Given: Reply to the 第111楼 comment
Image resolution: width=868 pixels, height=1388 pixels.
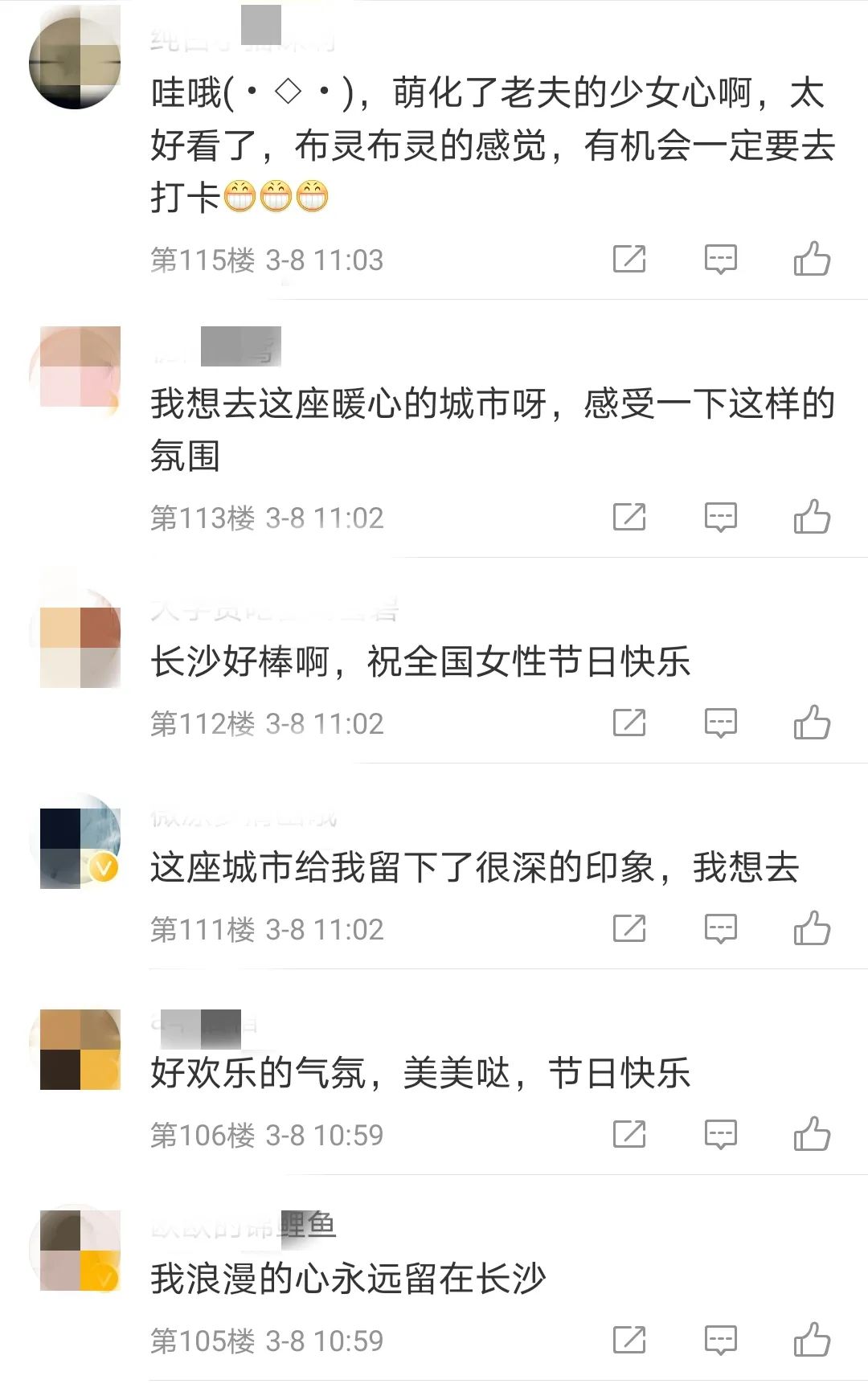Looking at the screenshot, I should [720, 928].
